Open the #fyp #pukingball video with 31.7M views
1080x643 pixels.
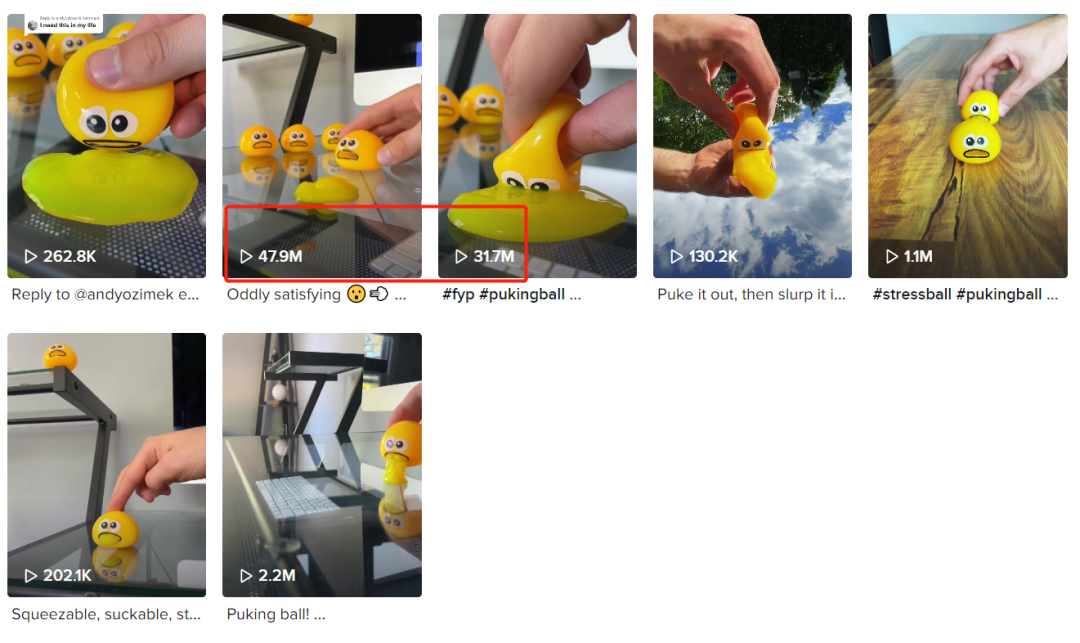[x=537, y=146]
